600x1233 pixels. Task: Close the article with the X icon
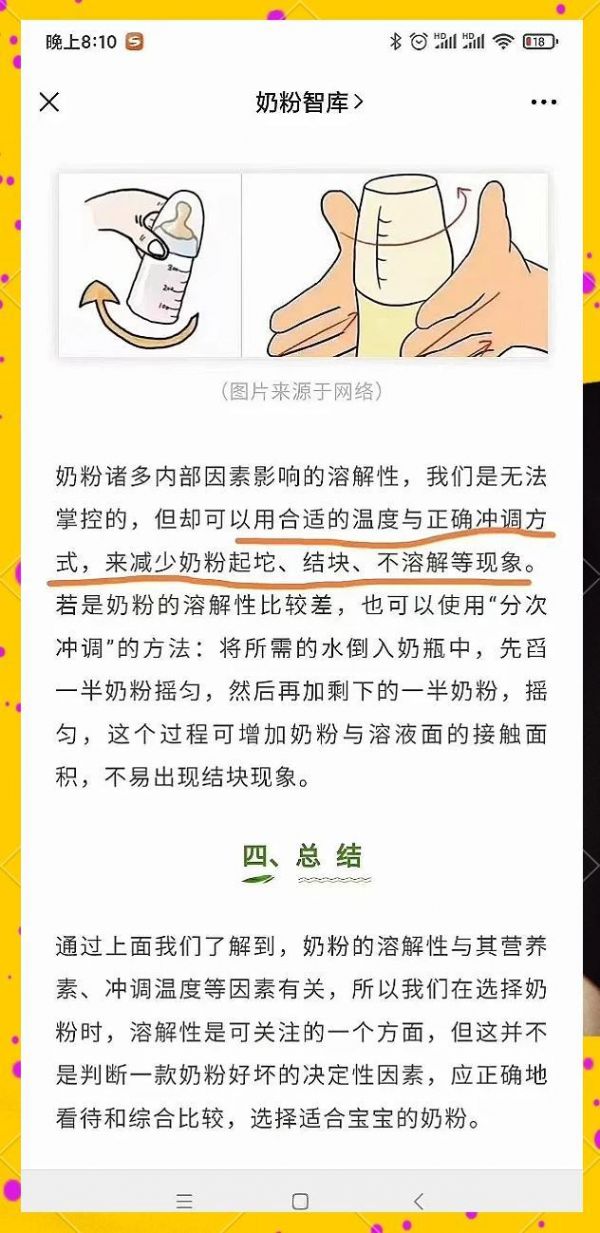pos(49,102)
